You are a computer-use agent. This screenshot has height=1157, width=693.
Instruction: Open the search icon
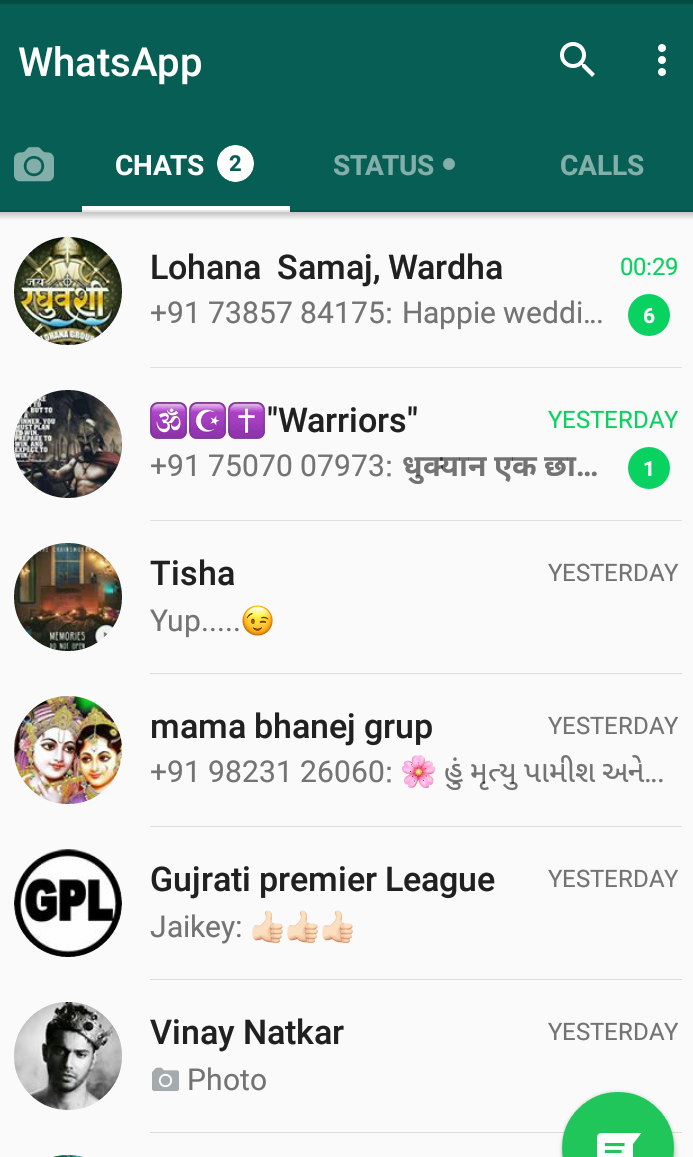pos(577,61)
